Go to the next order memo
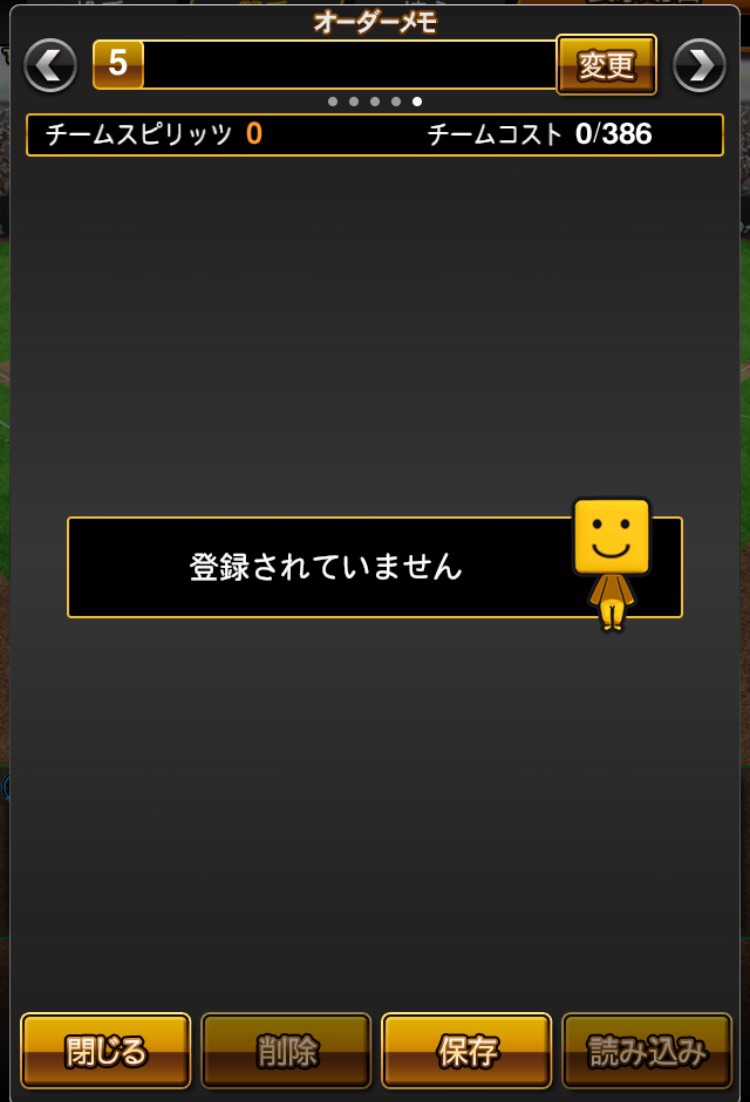 coord(699,66)
